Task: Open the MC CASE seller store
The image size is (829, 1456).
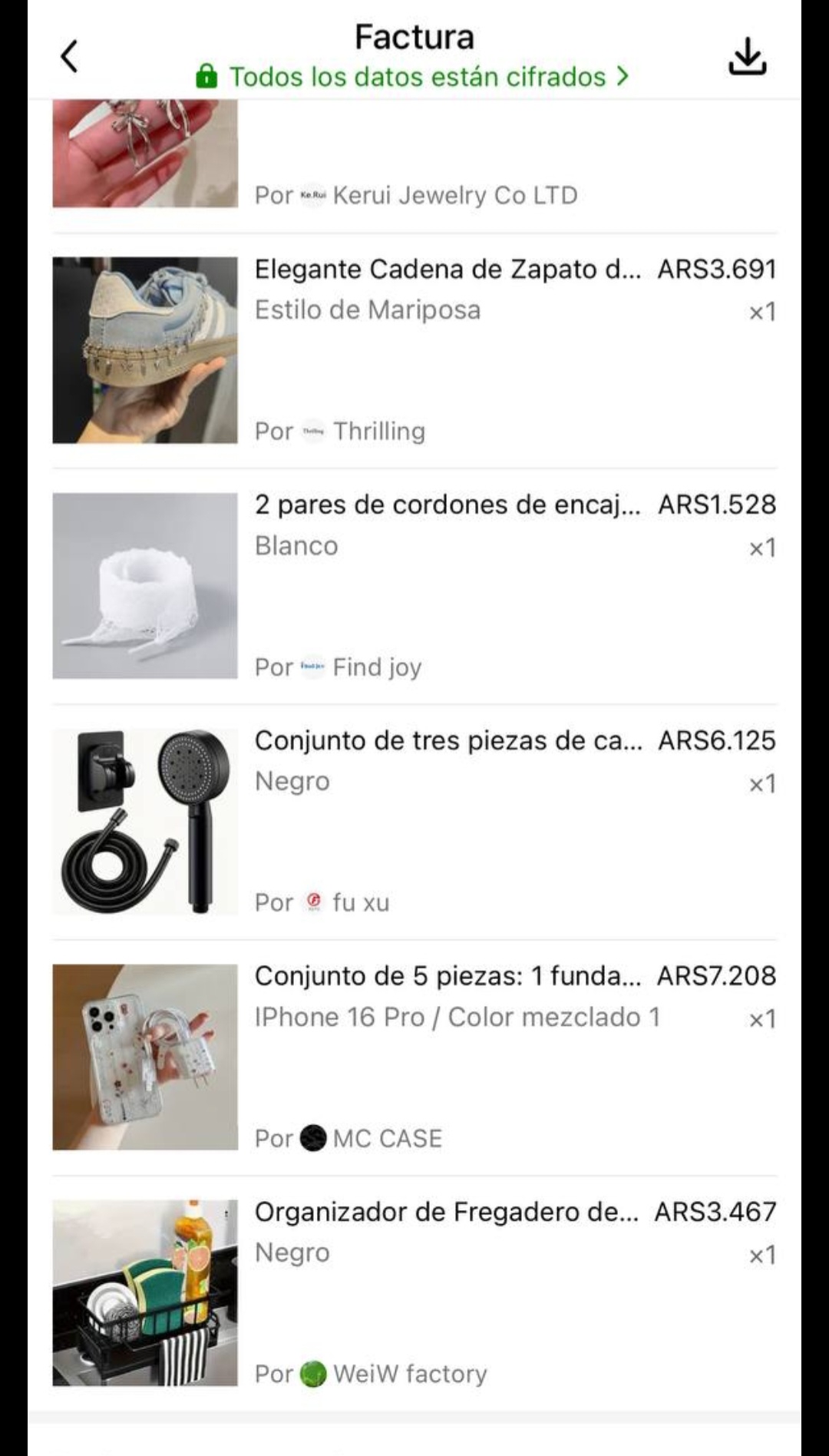Action: pos(386,1139)
